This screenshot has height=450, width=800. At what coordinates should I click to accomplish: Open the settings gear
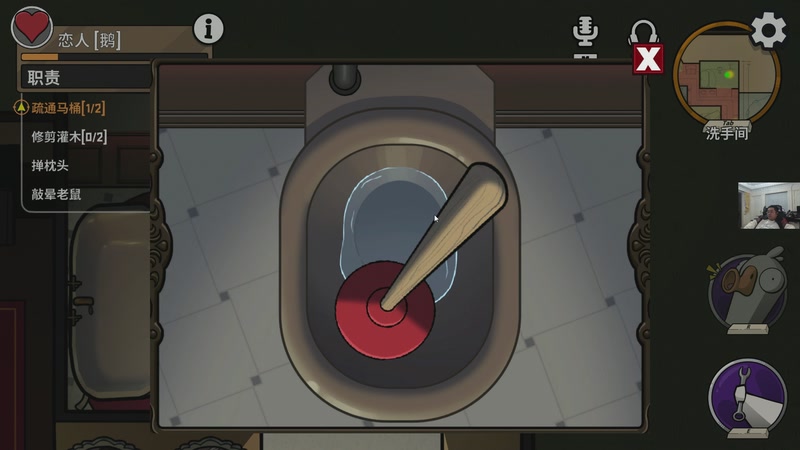click(x=768, y=30)
